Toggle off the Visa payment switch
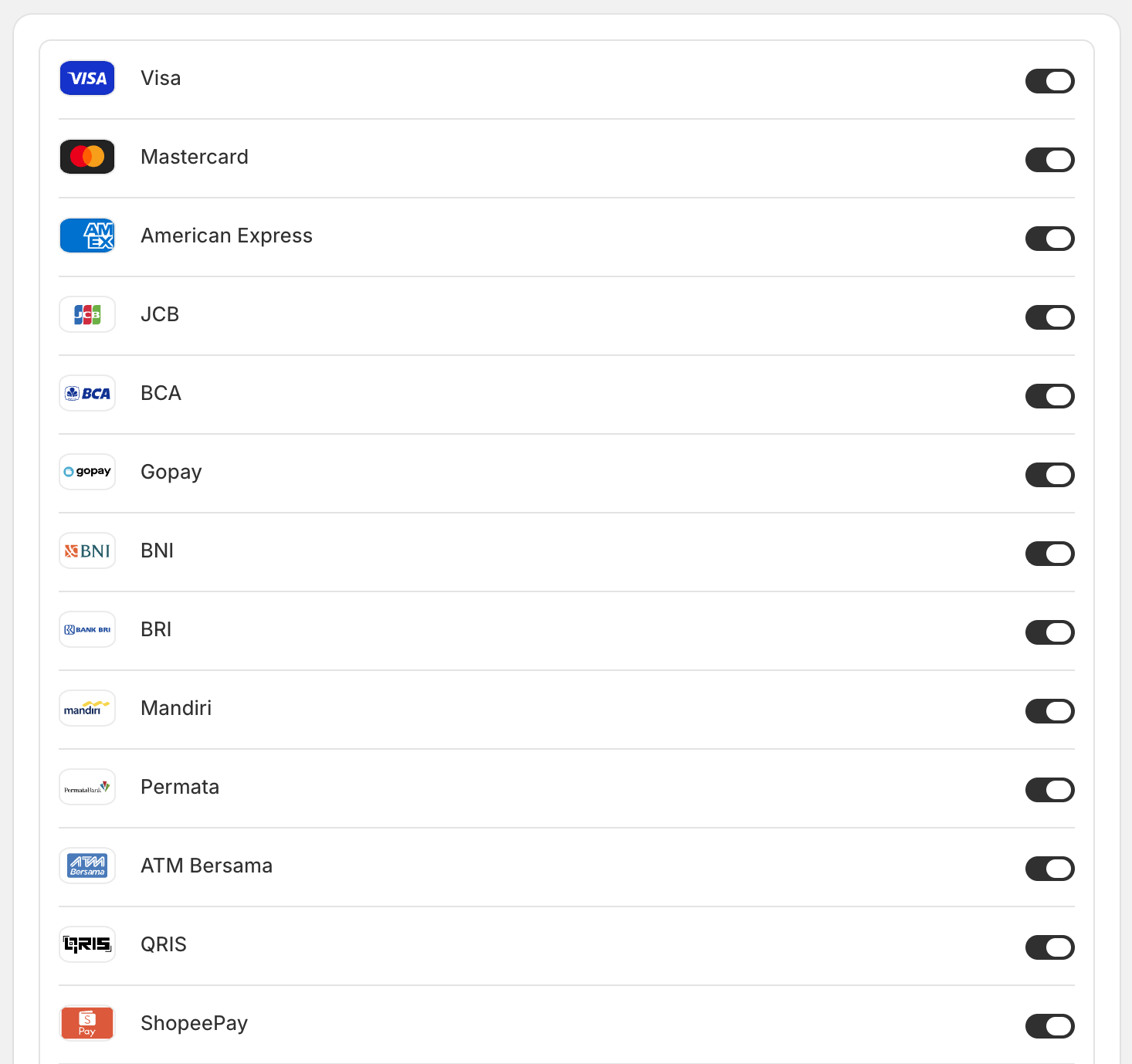This screenshot has height=1064, width=1132. [x=1049, y=81]
